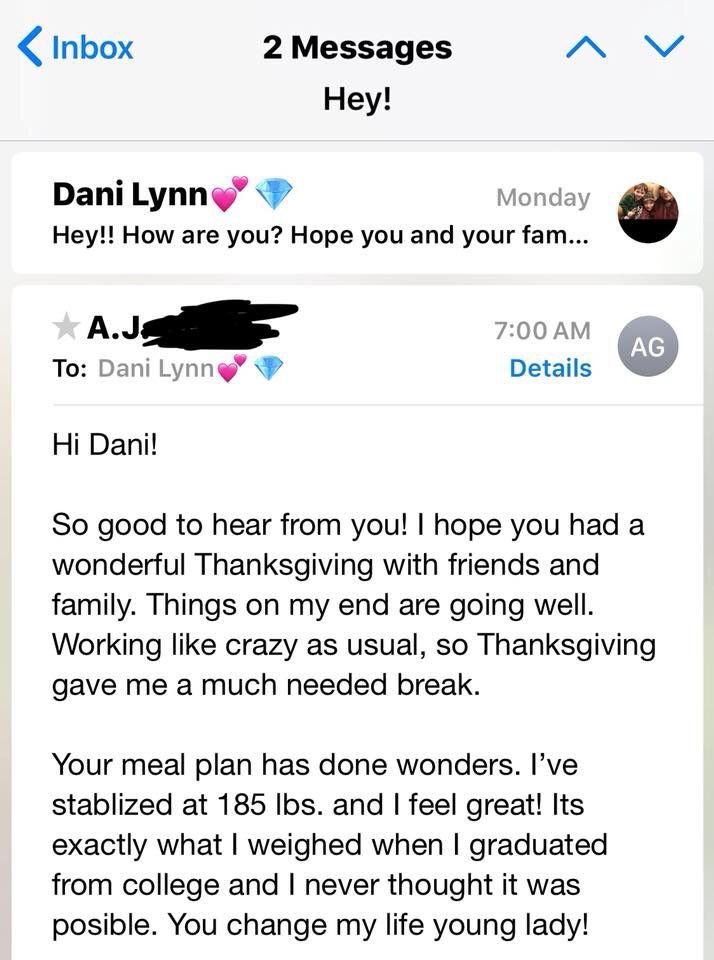This screenshot has width=714, height=960.
Task: Open the AG sender avatar
Action: click(x=648, y=347)
